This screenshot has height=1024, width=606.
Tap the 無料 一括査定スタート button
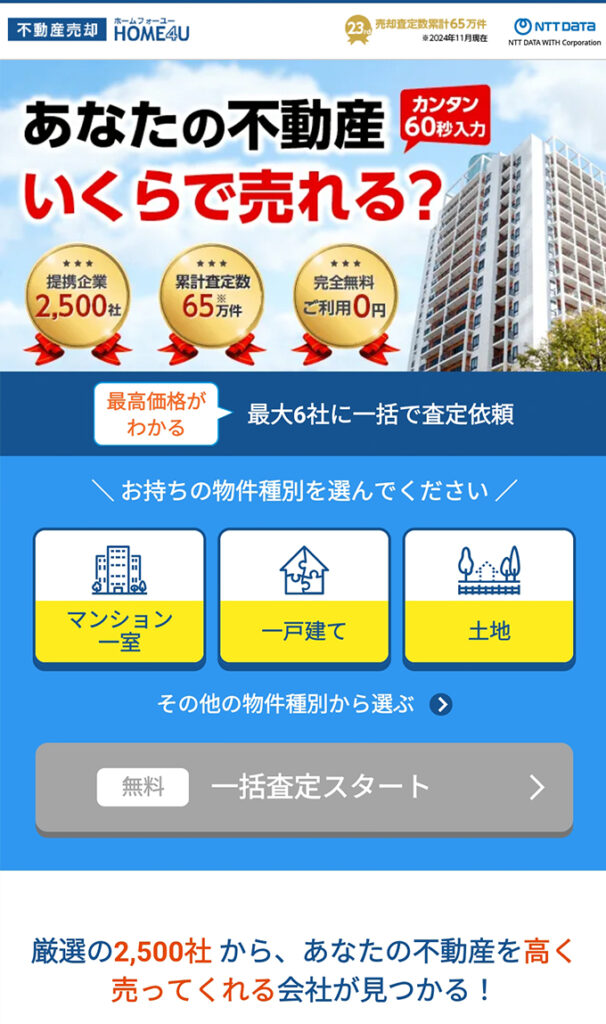pyautogui.click(x=304, y=788)
